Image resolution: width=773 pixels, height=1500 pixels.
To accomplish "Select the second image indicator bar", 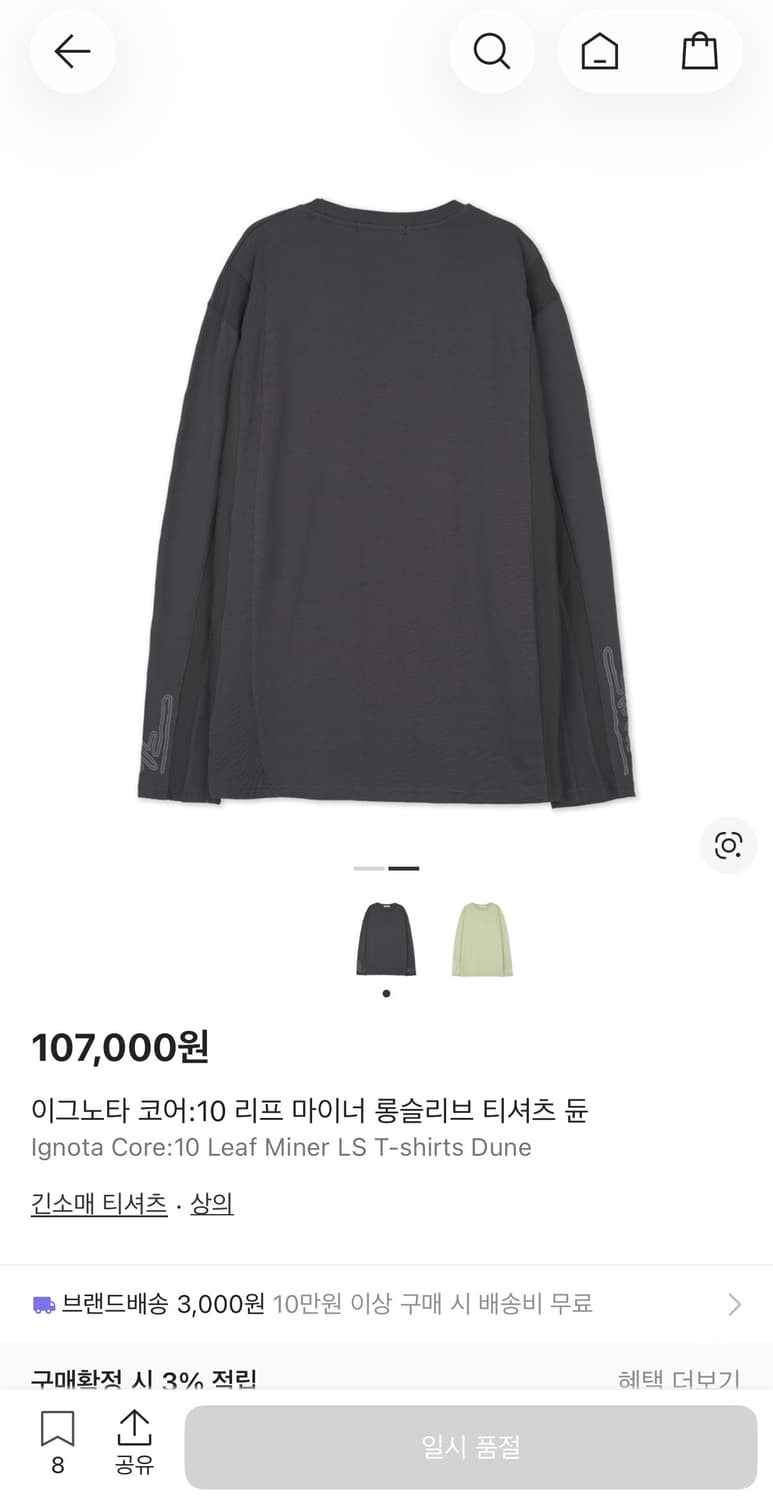I will [404, 868].
